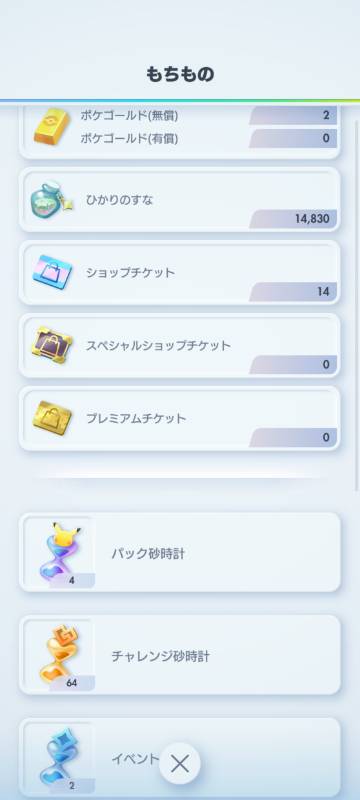Image resolution: width=360 pixels, height=800 pixels.
Task: Select the ひかりのすな item row
Action: click(179, 199)
